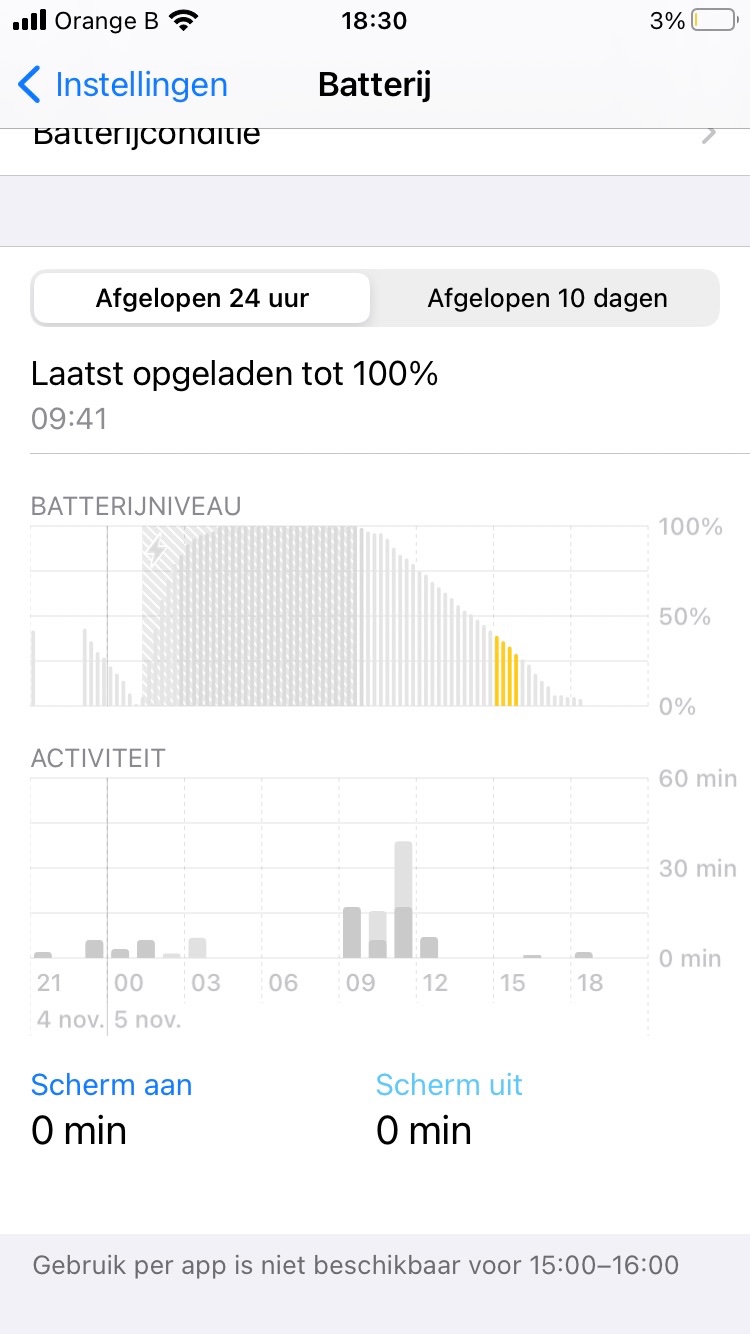
Task: Tap the tallest activity bar near 11:00
Action: 403,900
